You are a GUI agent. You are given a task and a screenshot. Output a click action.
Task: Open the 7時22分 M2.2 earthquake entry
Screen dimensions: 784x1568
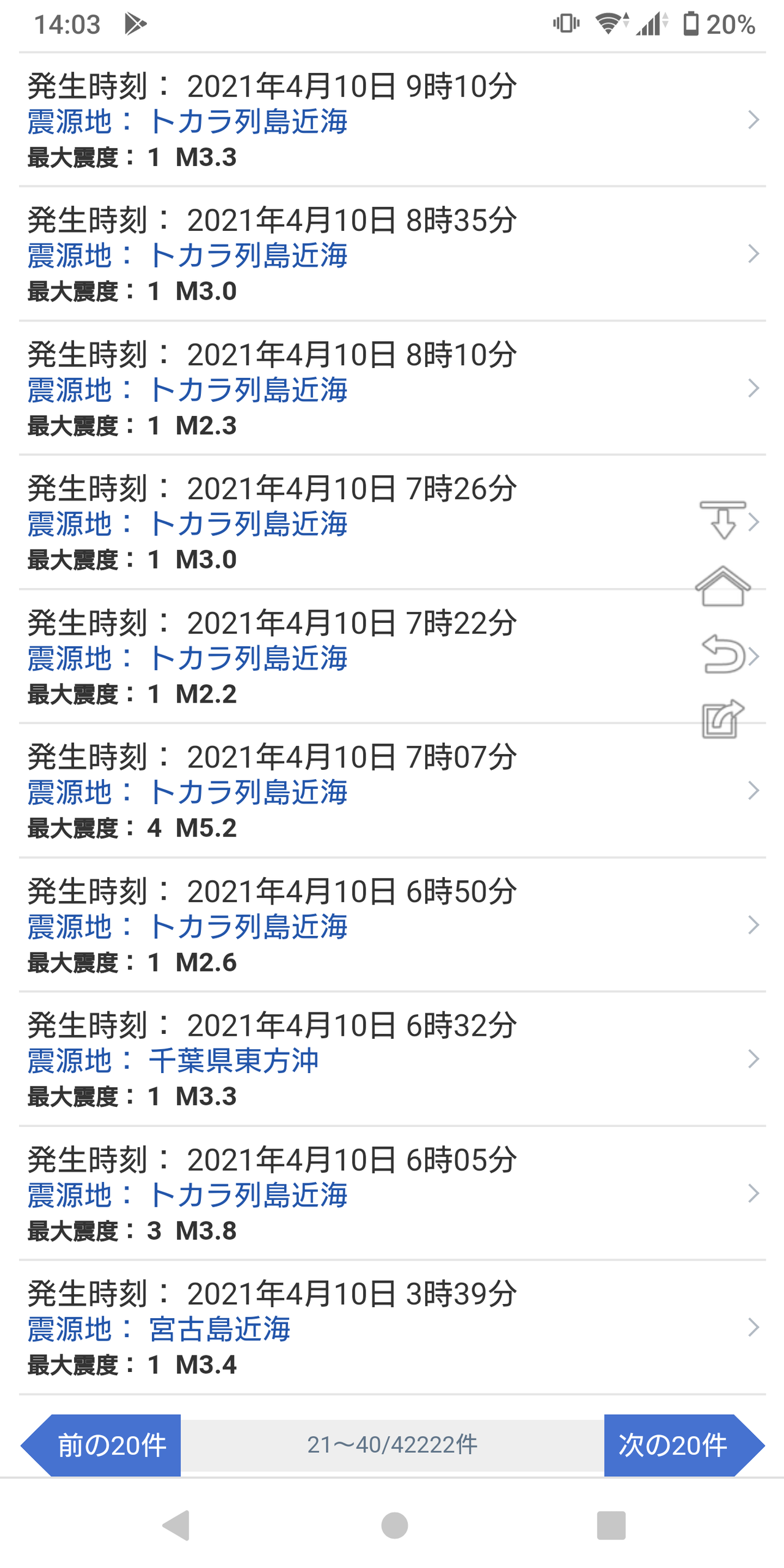point(367,657)
